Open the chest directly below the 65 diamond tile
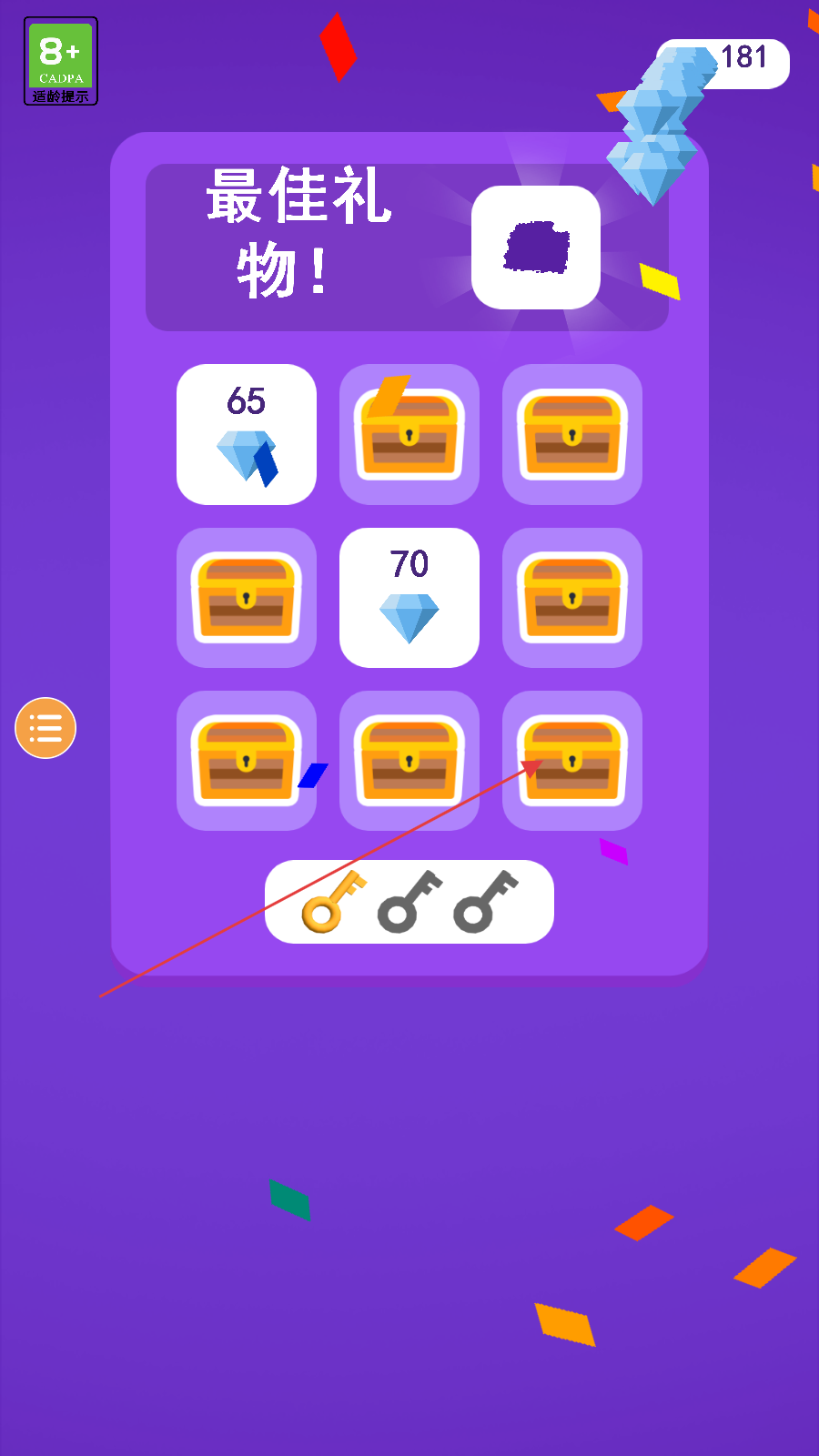The height and width of the screenshot is (1456, 819). tap(247, 598)
